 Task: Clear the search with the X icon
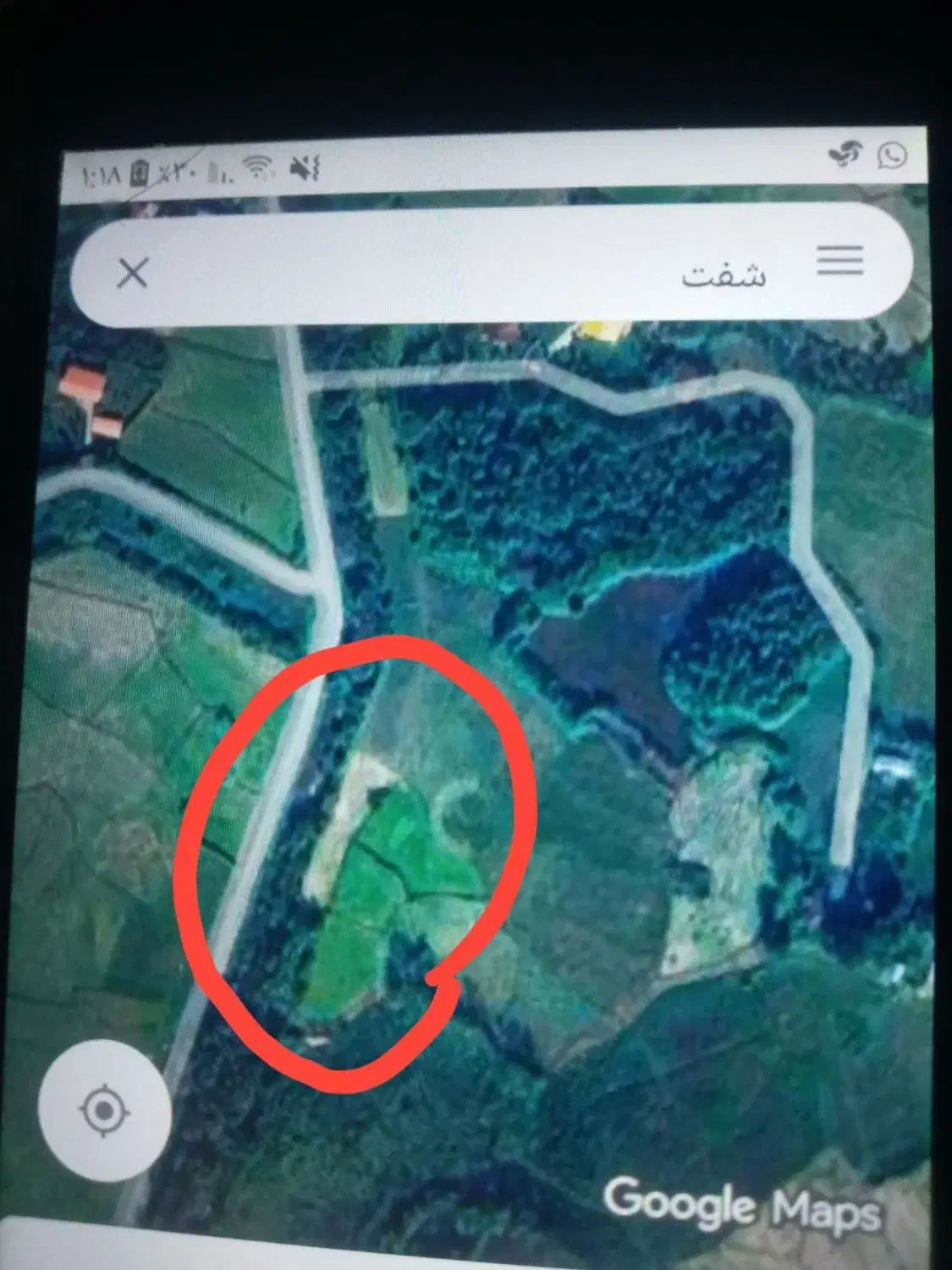(x=132, y=273)
